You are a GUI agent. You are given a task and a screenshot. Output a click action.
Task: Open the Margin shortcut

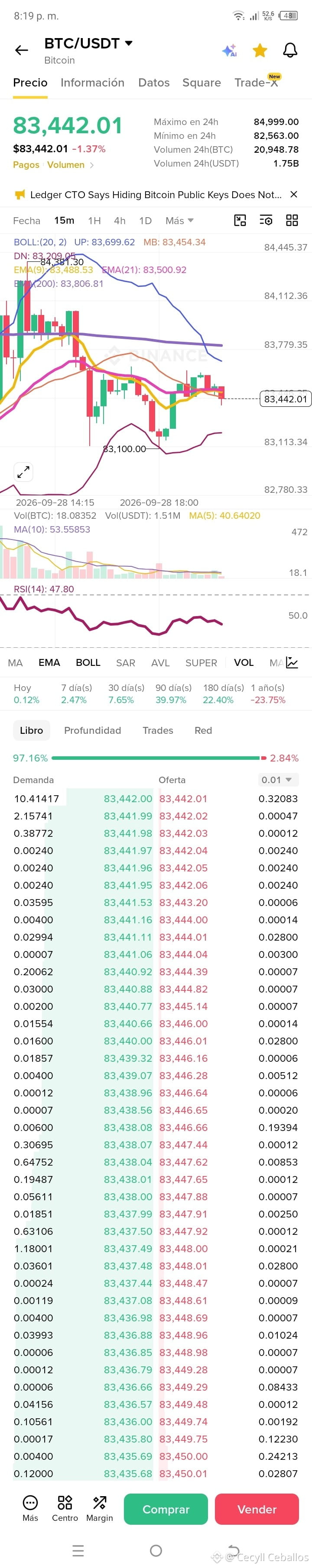pos(99,1508)
